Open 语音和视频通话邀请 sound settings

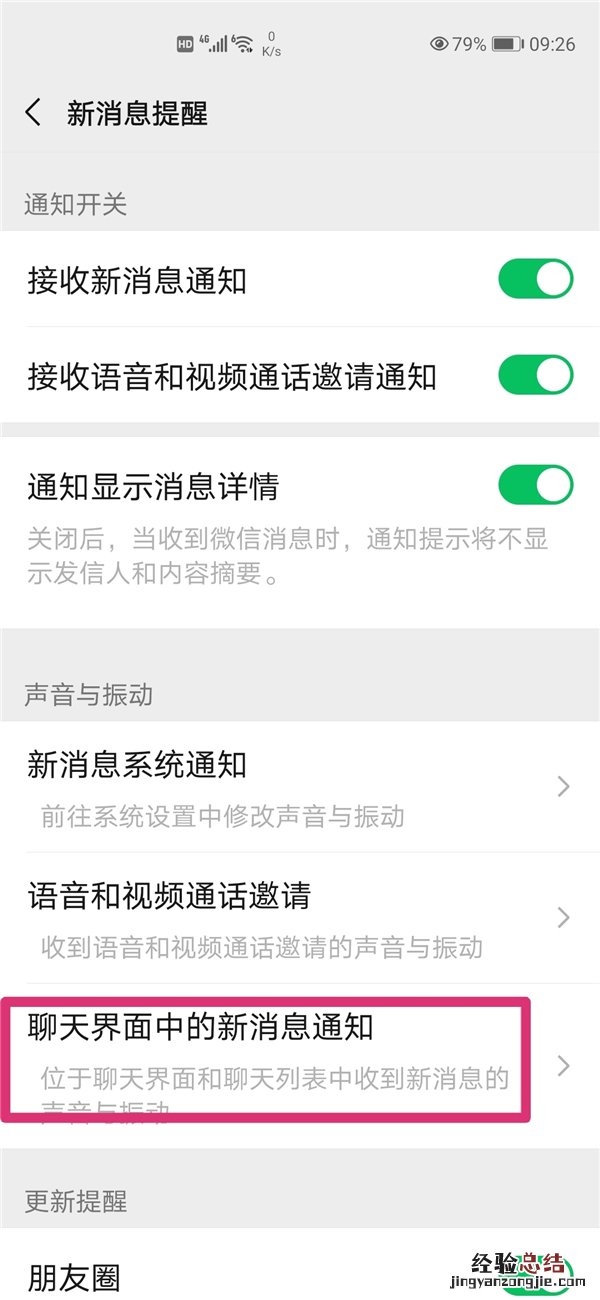click(300, 917)
